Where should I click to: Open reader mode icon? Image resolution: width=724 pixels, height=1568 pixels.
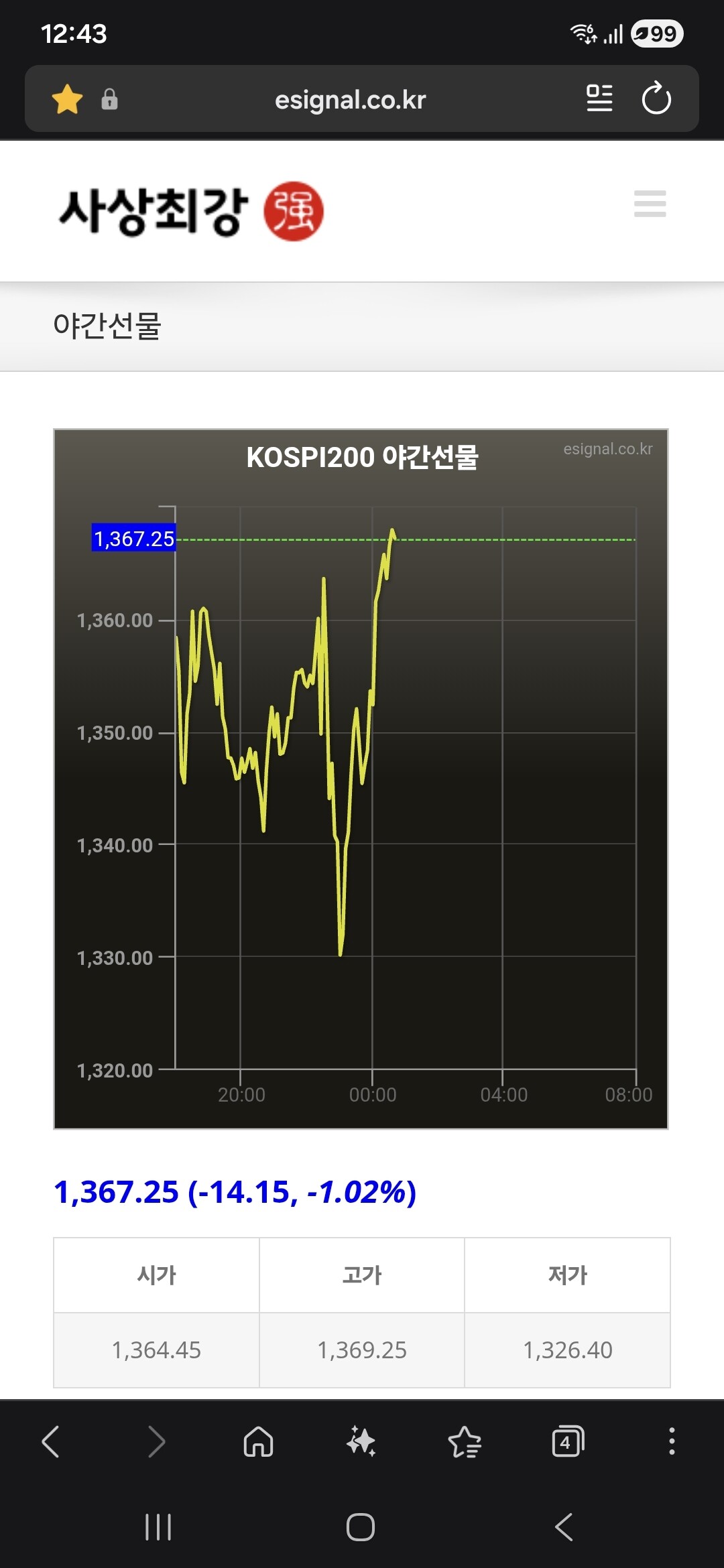pos(599,99)
